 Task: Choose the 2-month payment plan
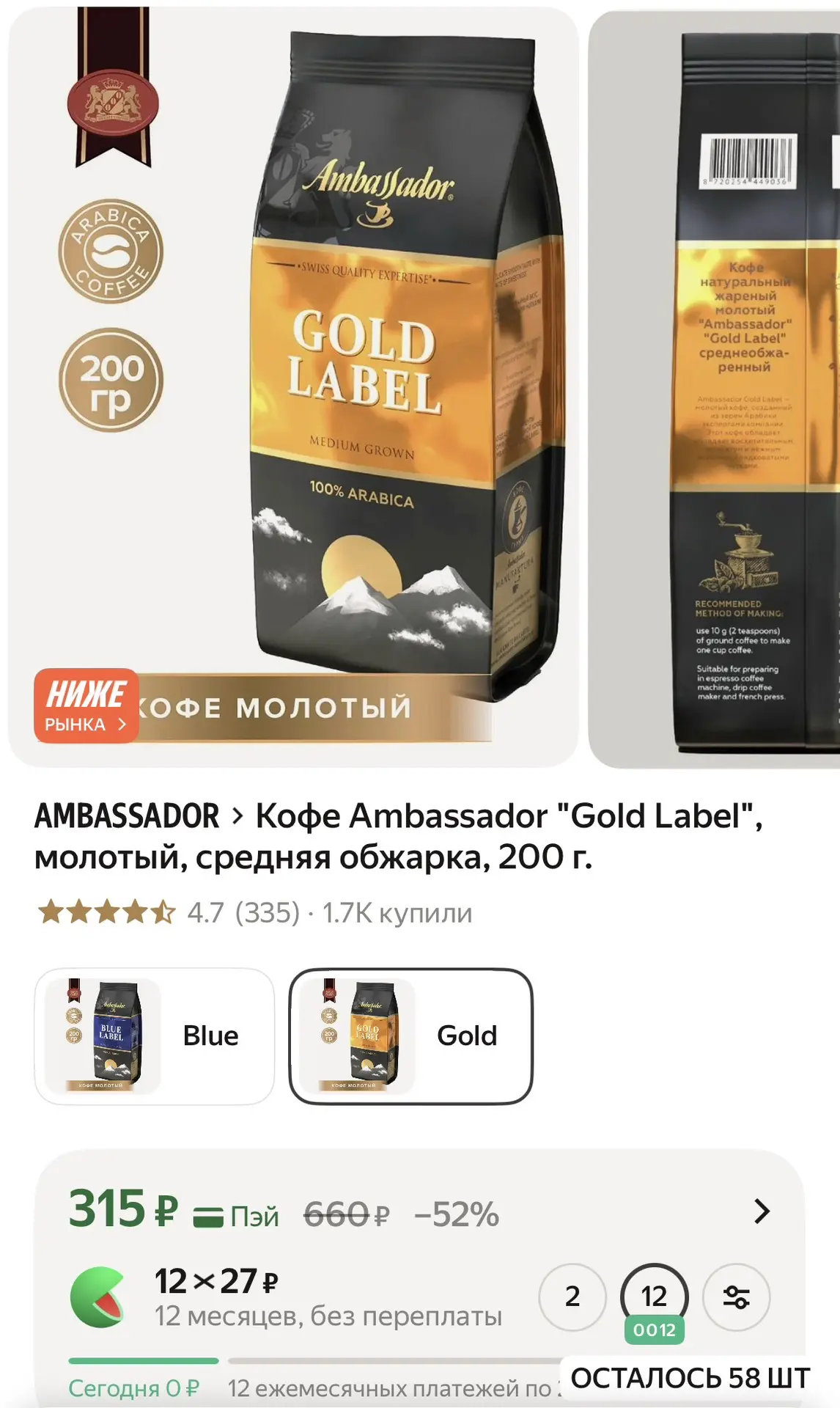point(572,1297)
